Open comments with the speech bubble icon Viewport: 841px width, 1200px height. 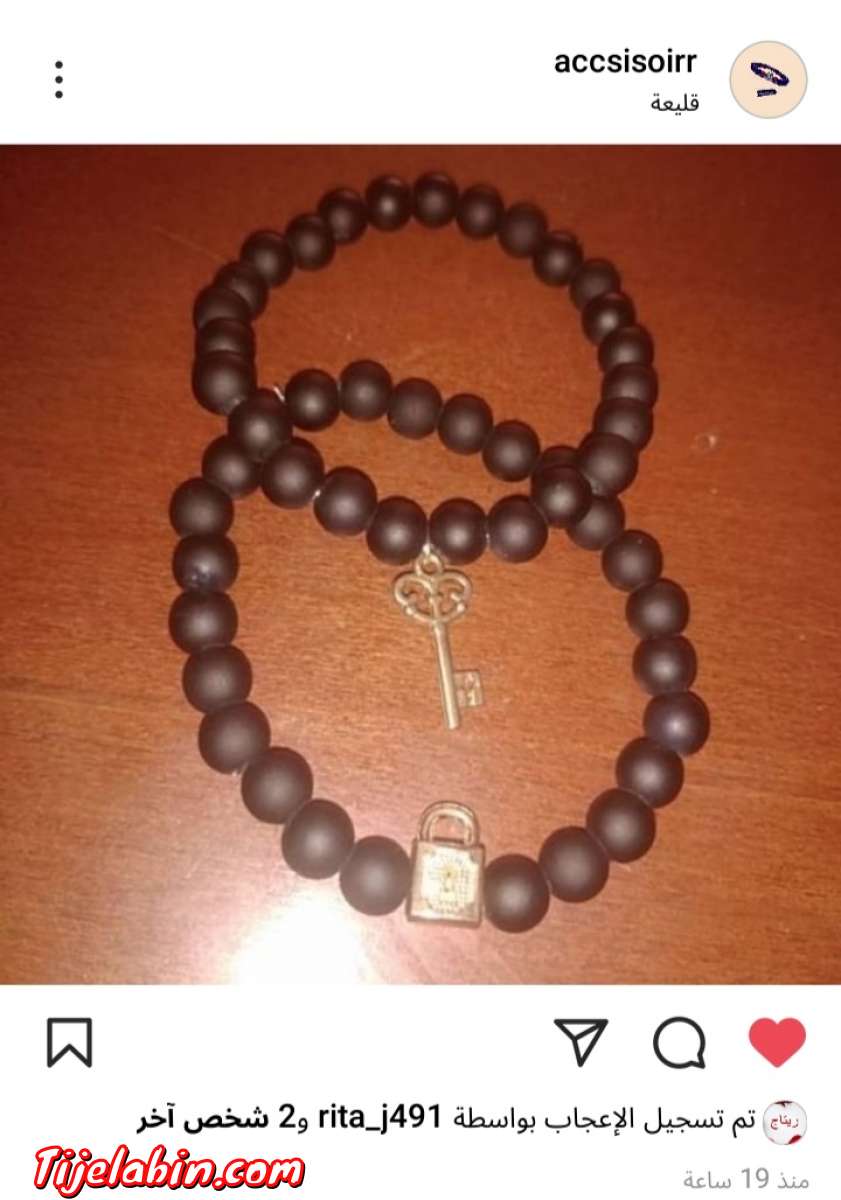click(x=679, y=1044)
